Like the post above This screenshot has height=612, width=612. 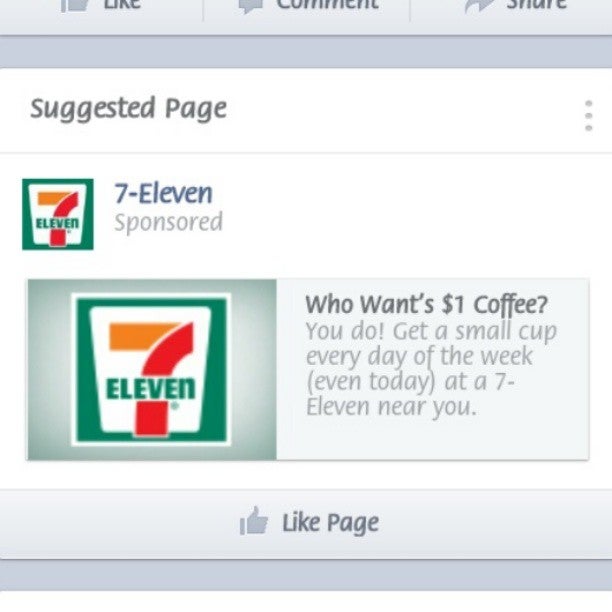[x=100, y=8]
